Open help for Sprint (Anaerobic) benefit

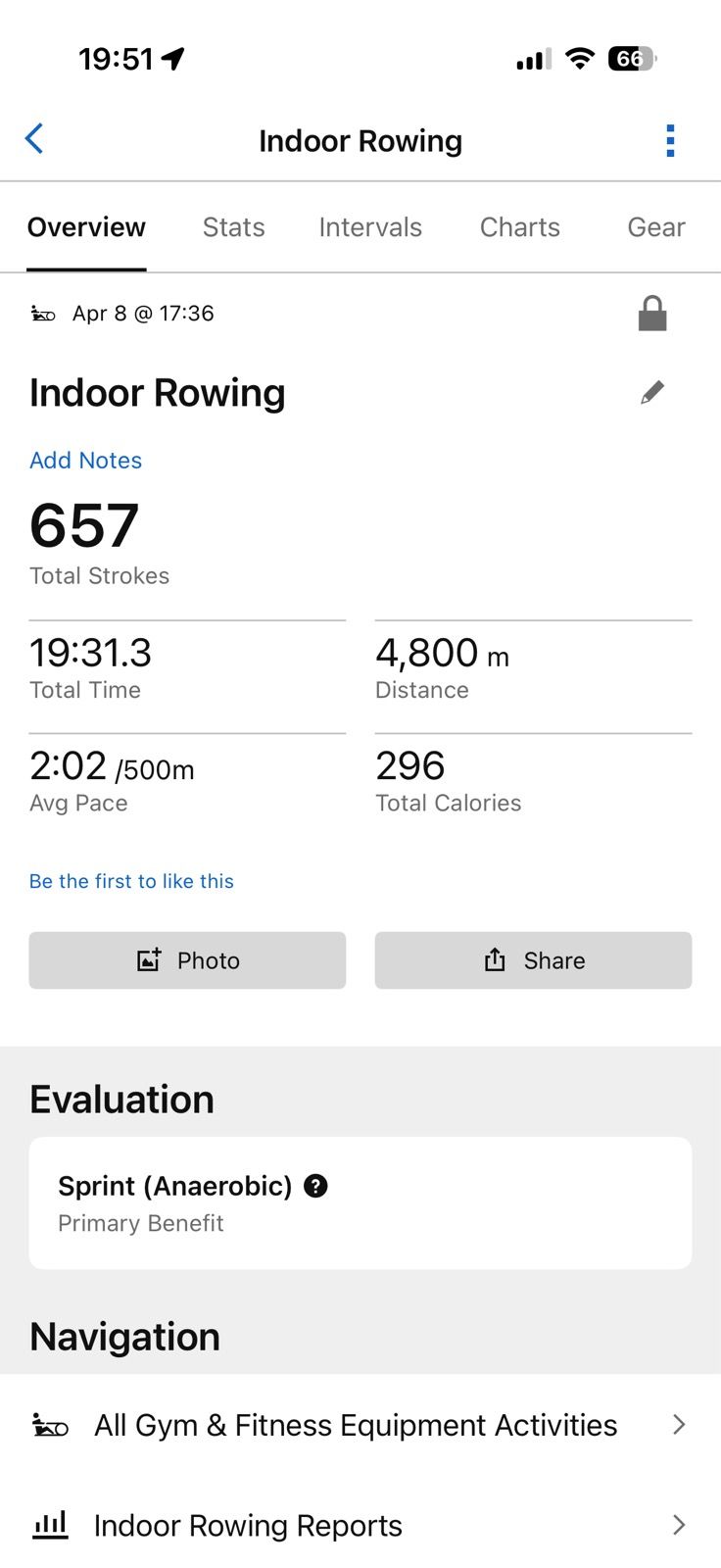(315, 1186)
